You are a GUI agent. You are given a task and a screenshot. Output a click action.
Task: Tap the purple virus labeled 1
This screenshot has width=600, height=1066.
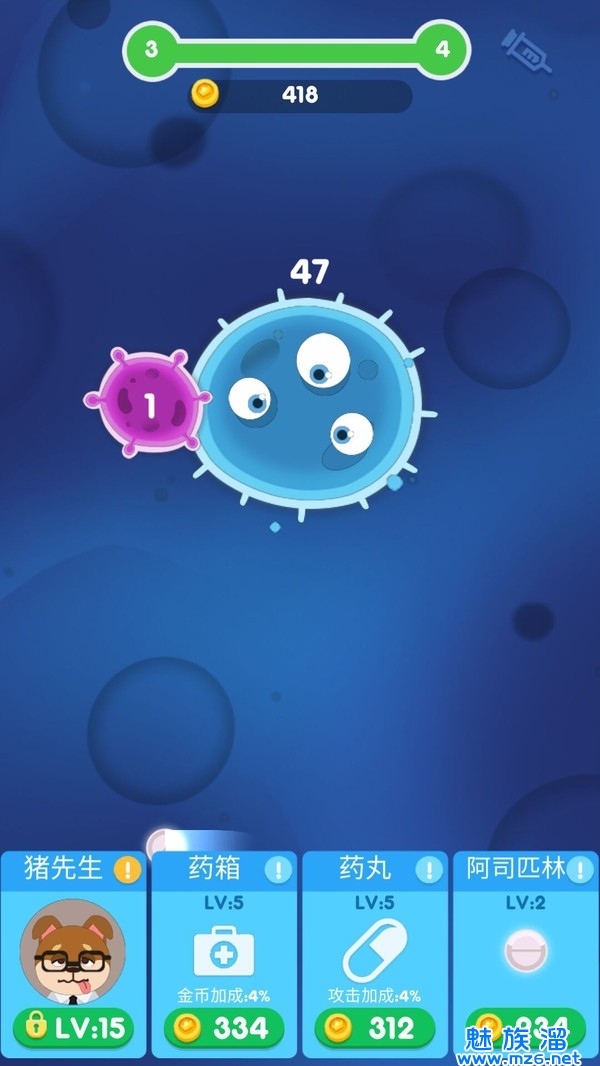pyautogui.click(x=150, y=404)
